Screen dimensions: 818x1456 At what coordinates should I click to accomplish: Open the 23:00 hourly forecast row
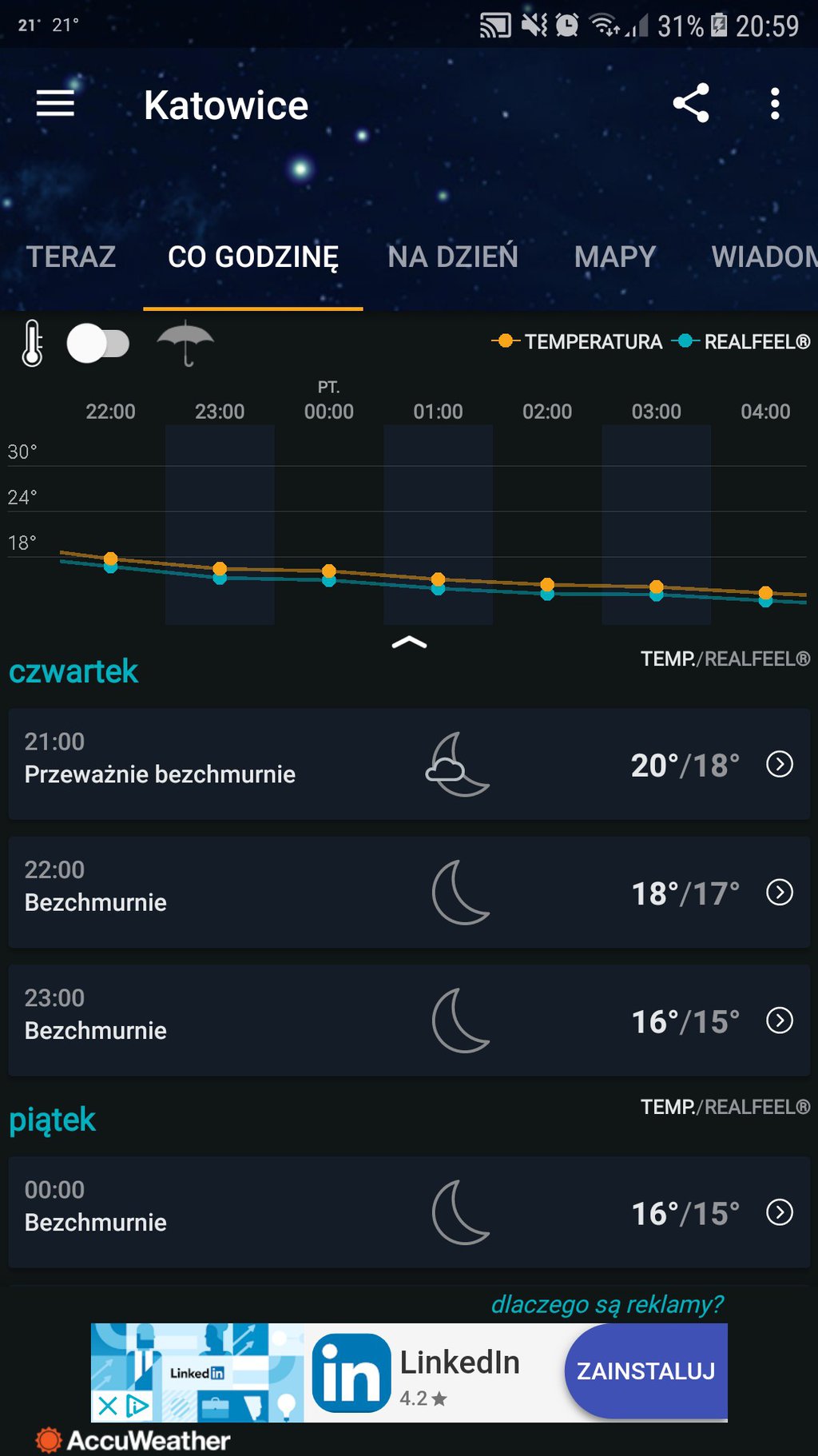(x=409, y=1020)
